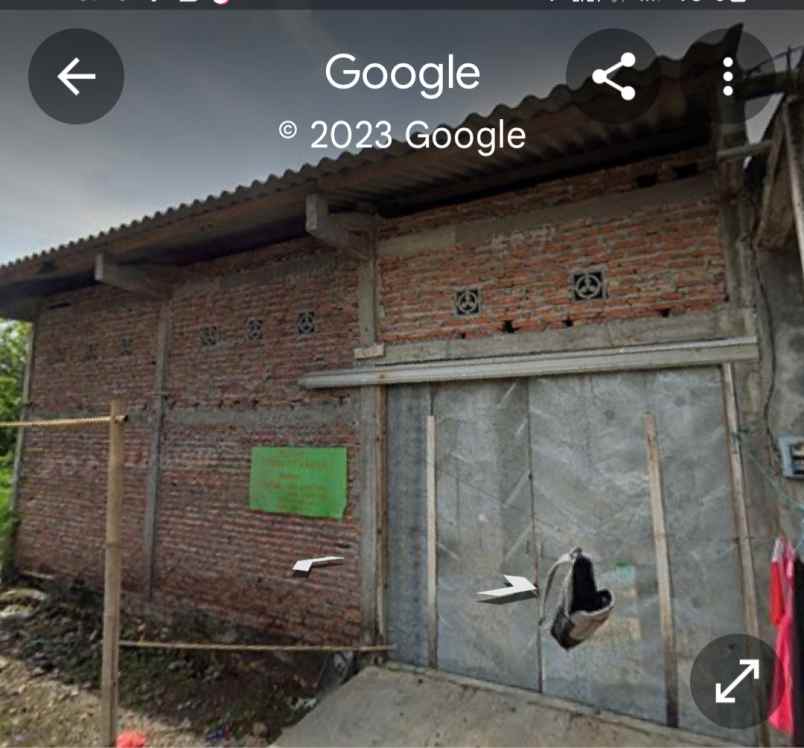Move forward along the street arrow
Viewport: 804px width, 748px height.
coord(508,590)
